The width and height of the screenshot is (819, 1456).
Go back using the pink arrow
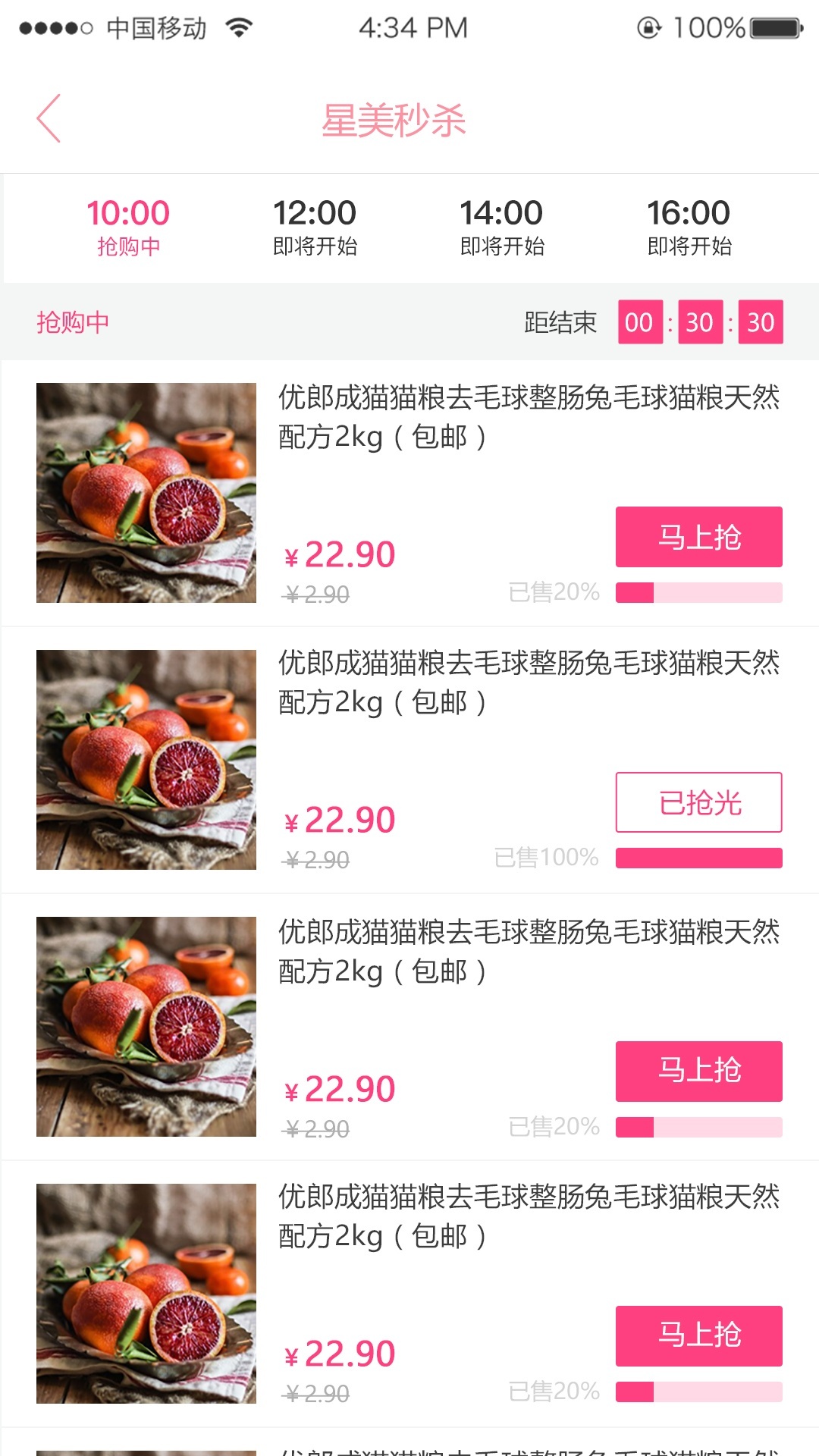point(49,119)
